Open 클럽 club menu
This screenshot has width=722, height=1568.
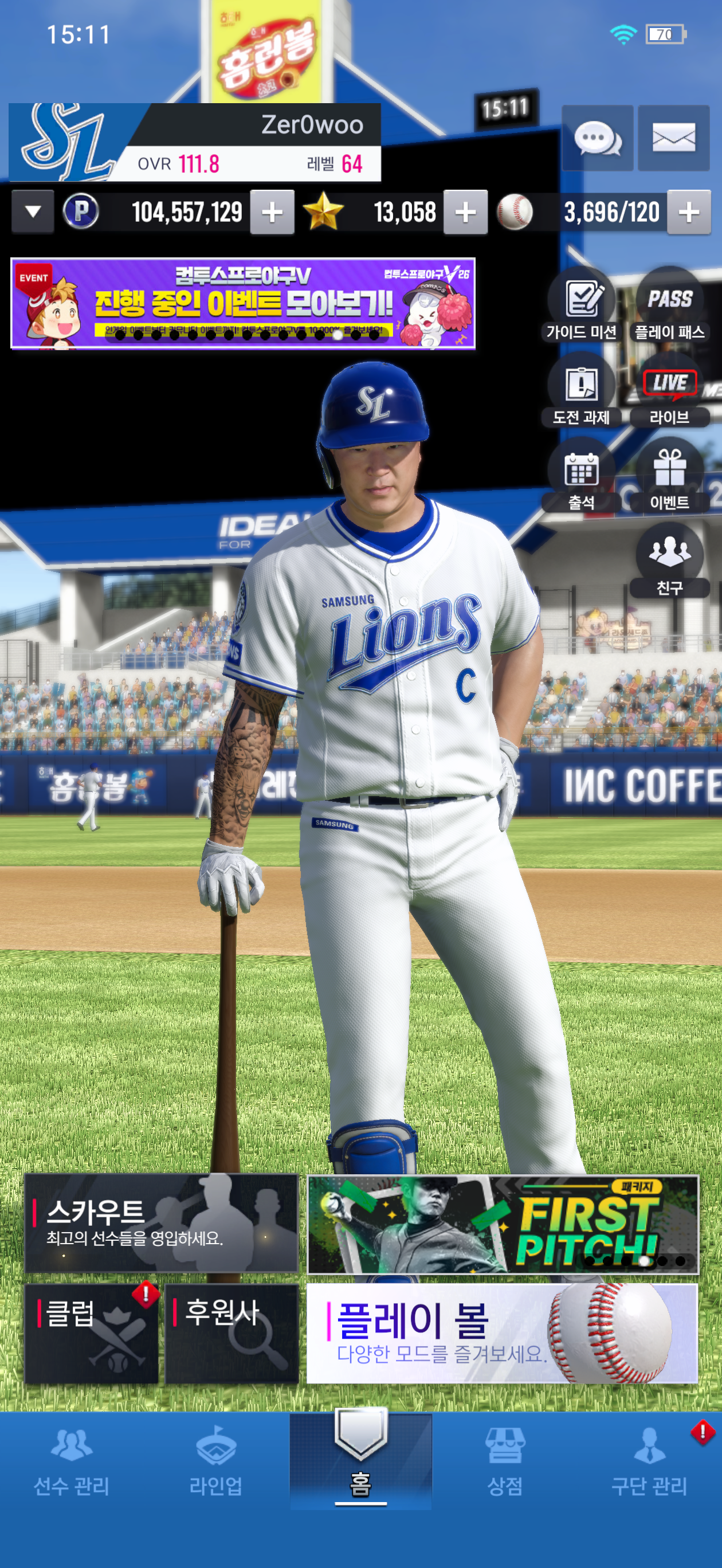click(91, 1333)
